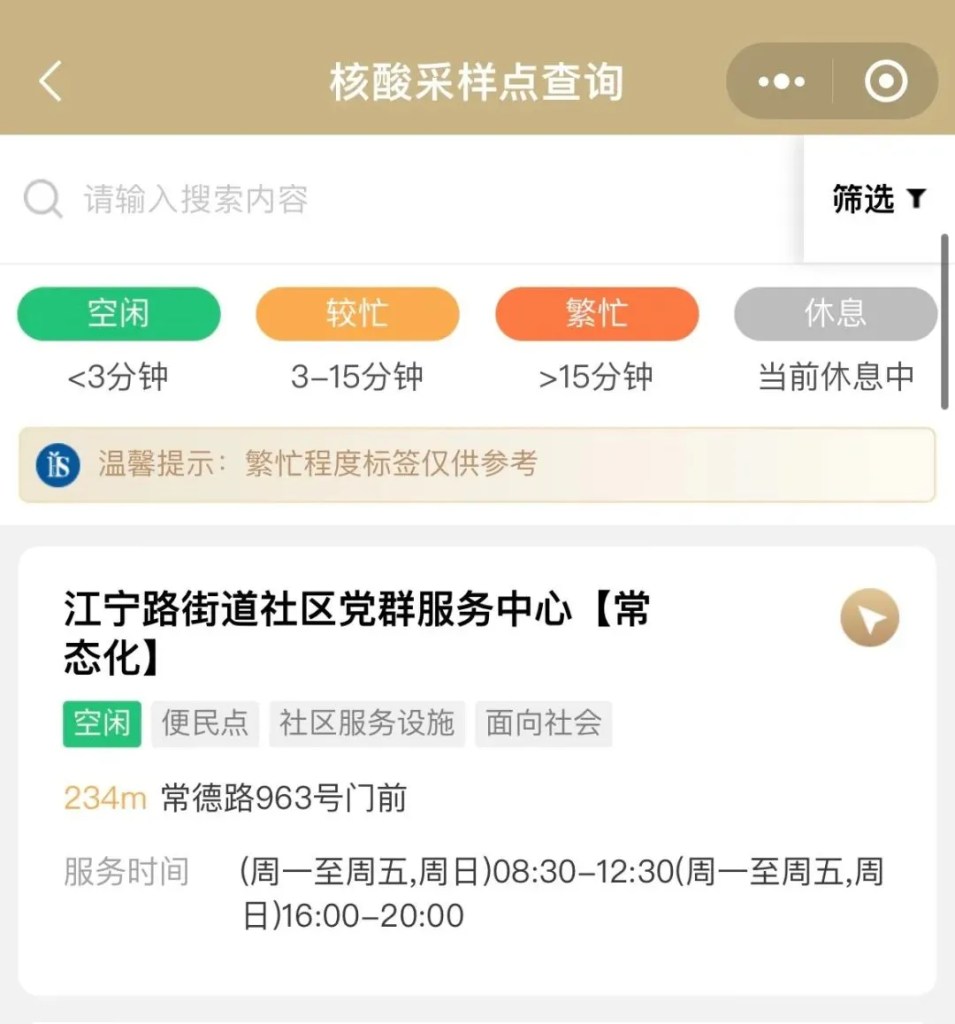This screenshot has height=1024, width=955.
Task: Tap the search box to find sampling sites
Action: tap(400, 200)
